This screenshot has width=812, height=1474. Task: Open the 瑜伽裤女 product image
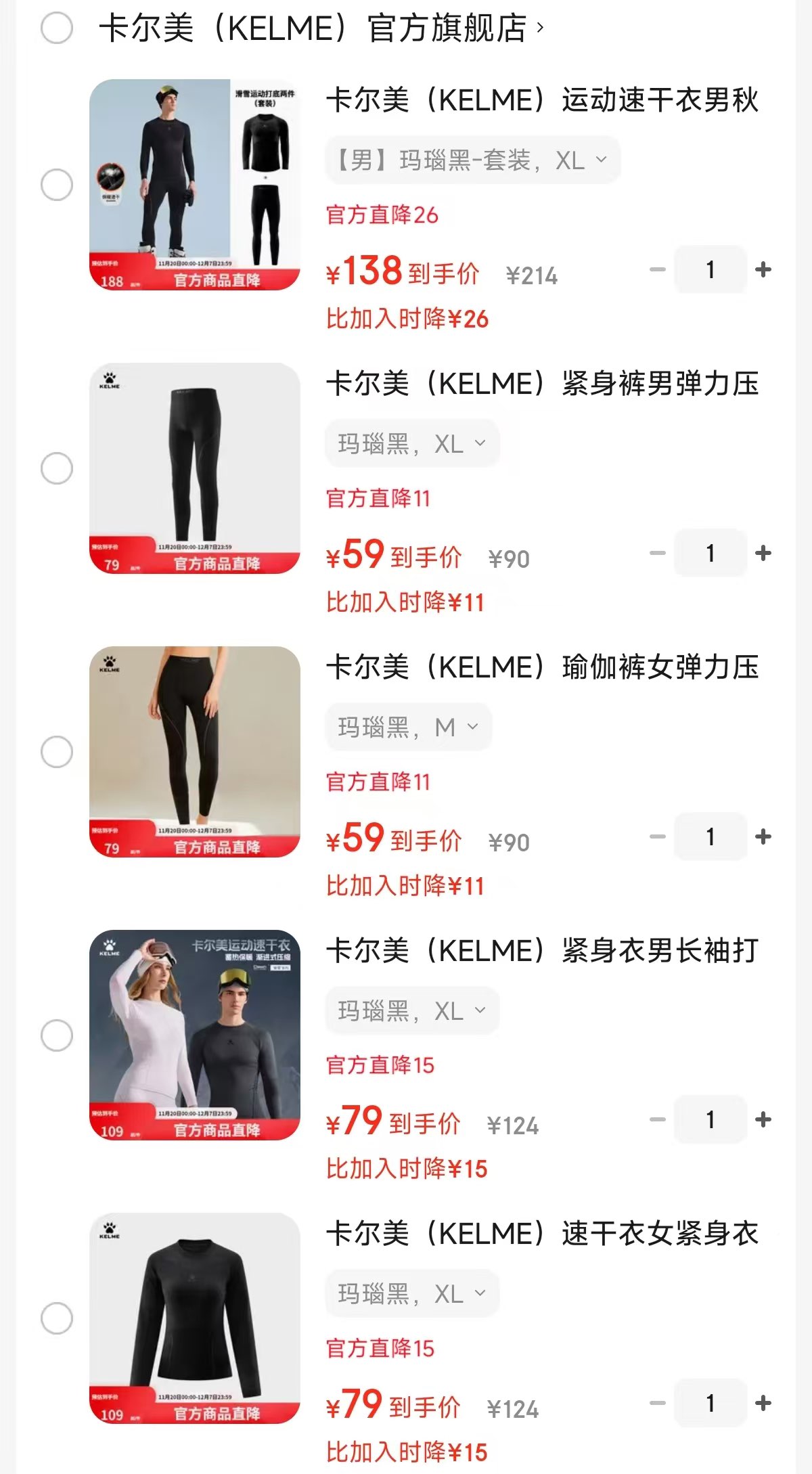(195, 752)
